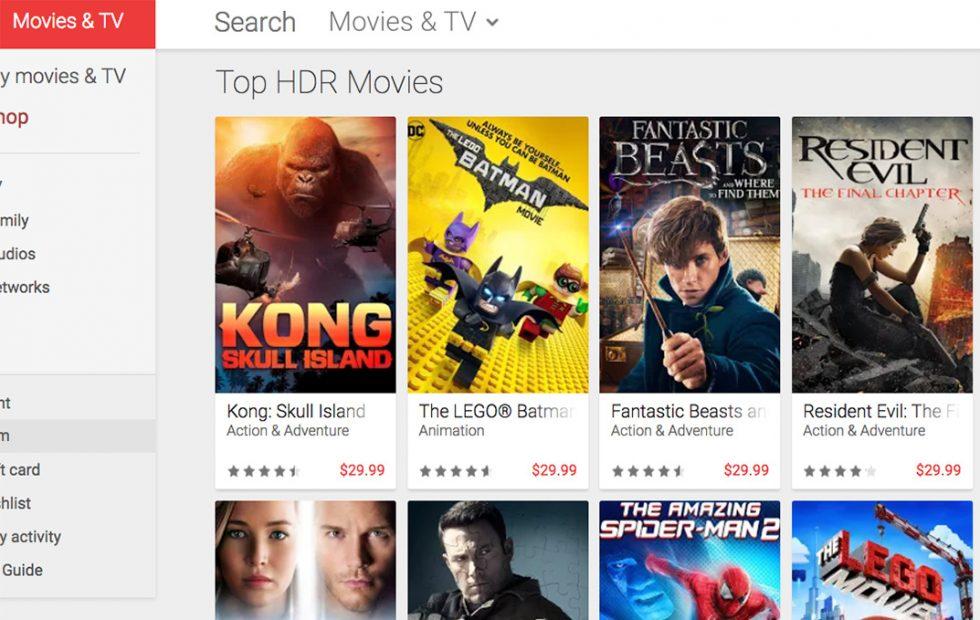Open the Family category in sidebar
Image resolution: width=980 pixels, height=620 pixels.
tap(14, 220)
